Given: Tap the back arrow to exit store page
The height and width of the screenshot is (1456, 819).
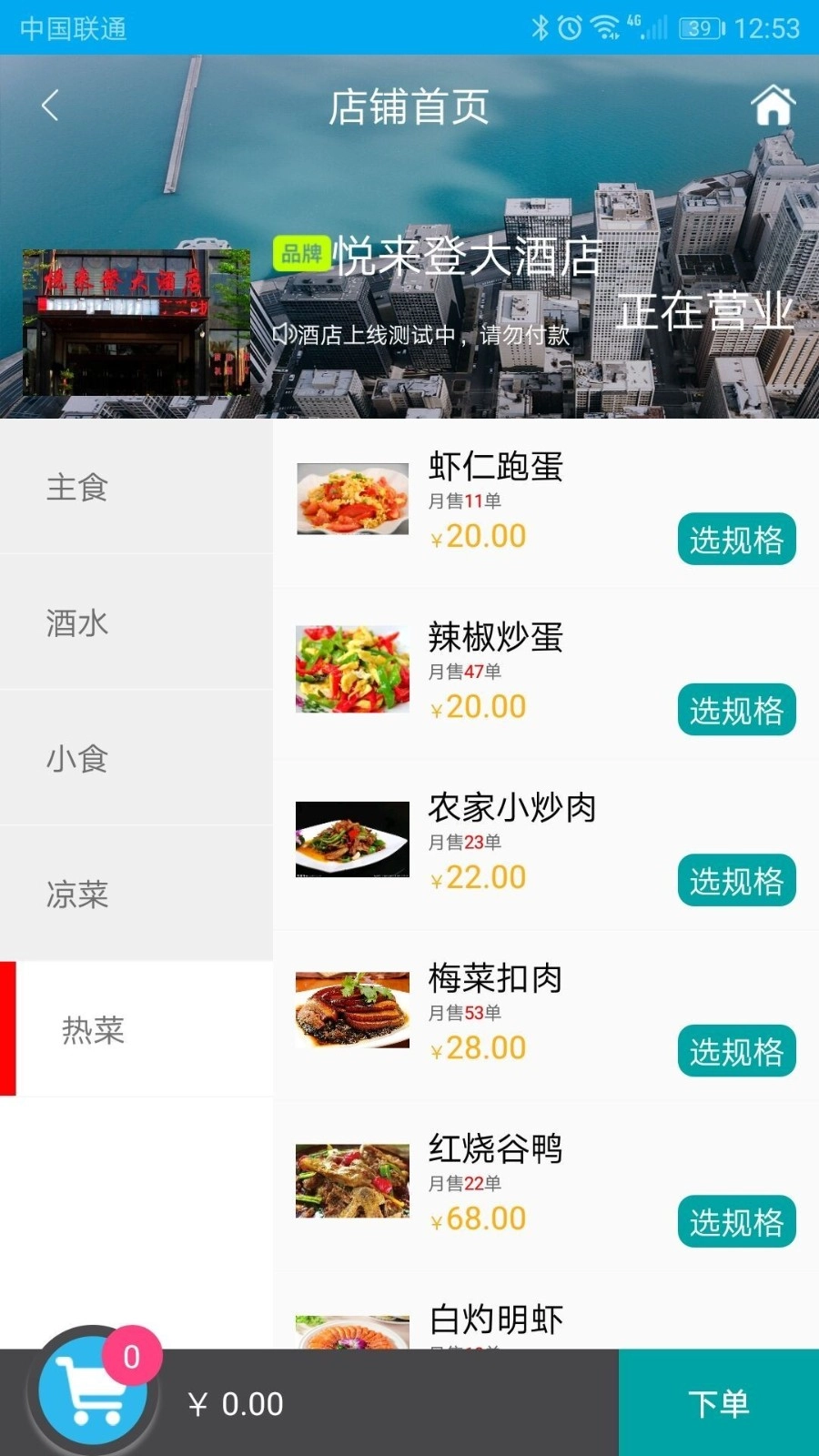Looking at the screenshot, I should (x=50, y=106).
